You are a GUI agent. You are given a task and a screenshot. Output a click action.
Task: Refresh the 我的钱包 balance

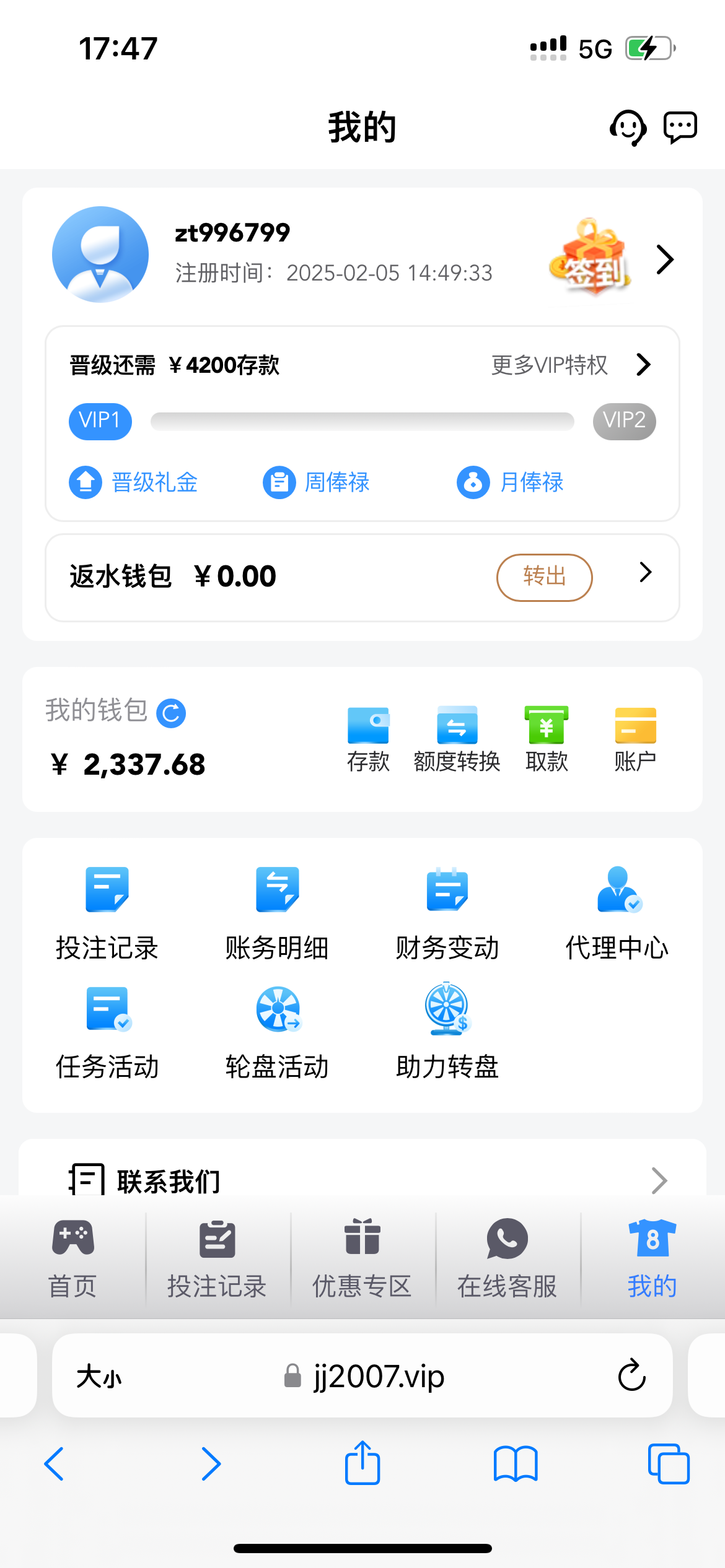[171, 713]
